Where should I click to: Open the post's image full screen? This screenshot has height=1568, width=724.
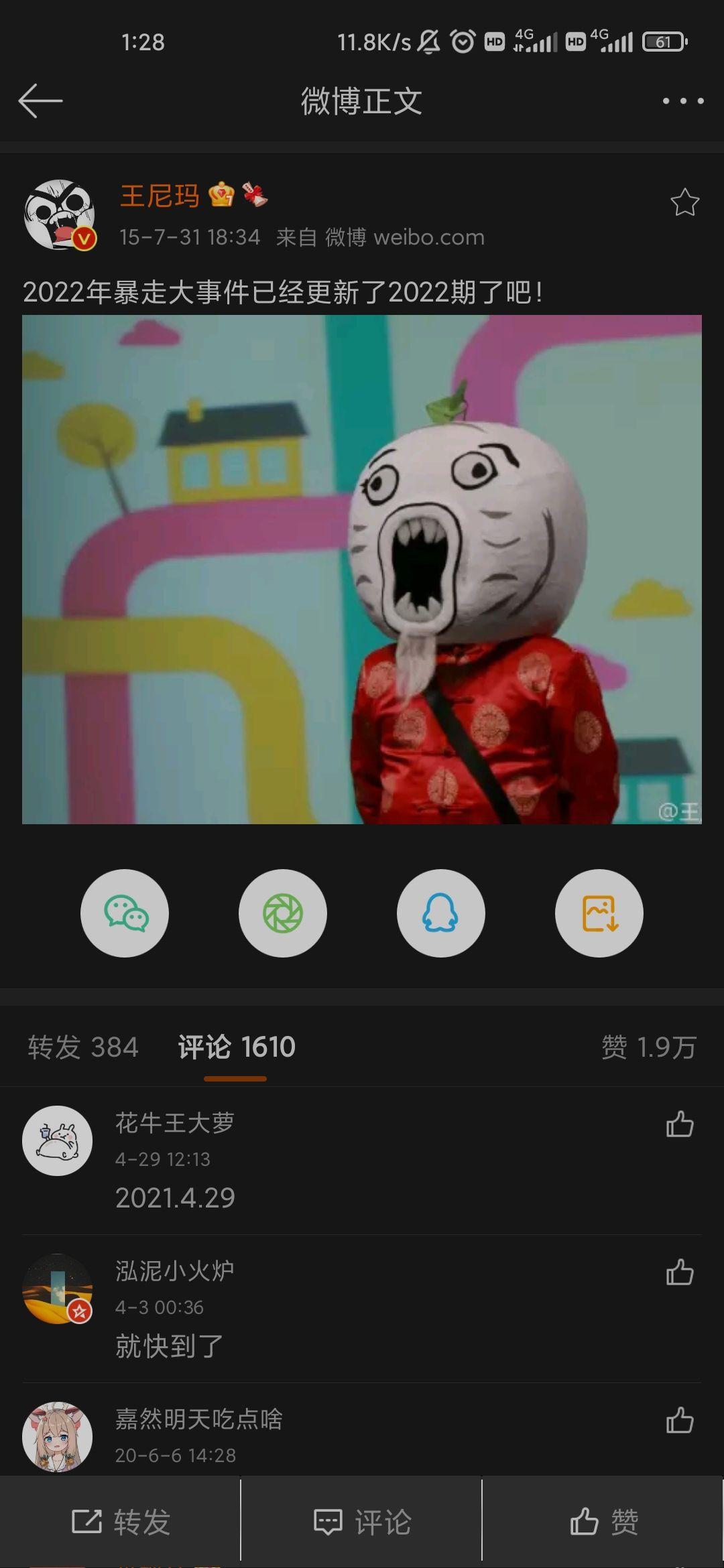362,570
